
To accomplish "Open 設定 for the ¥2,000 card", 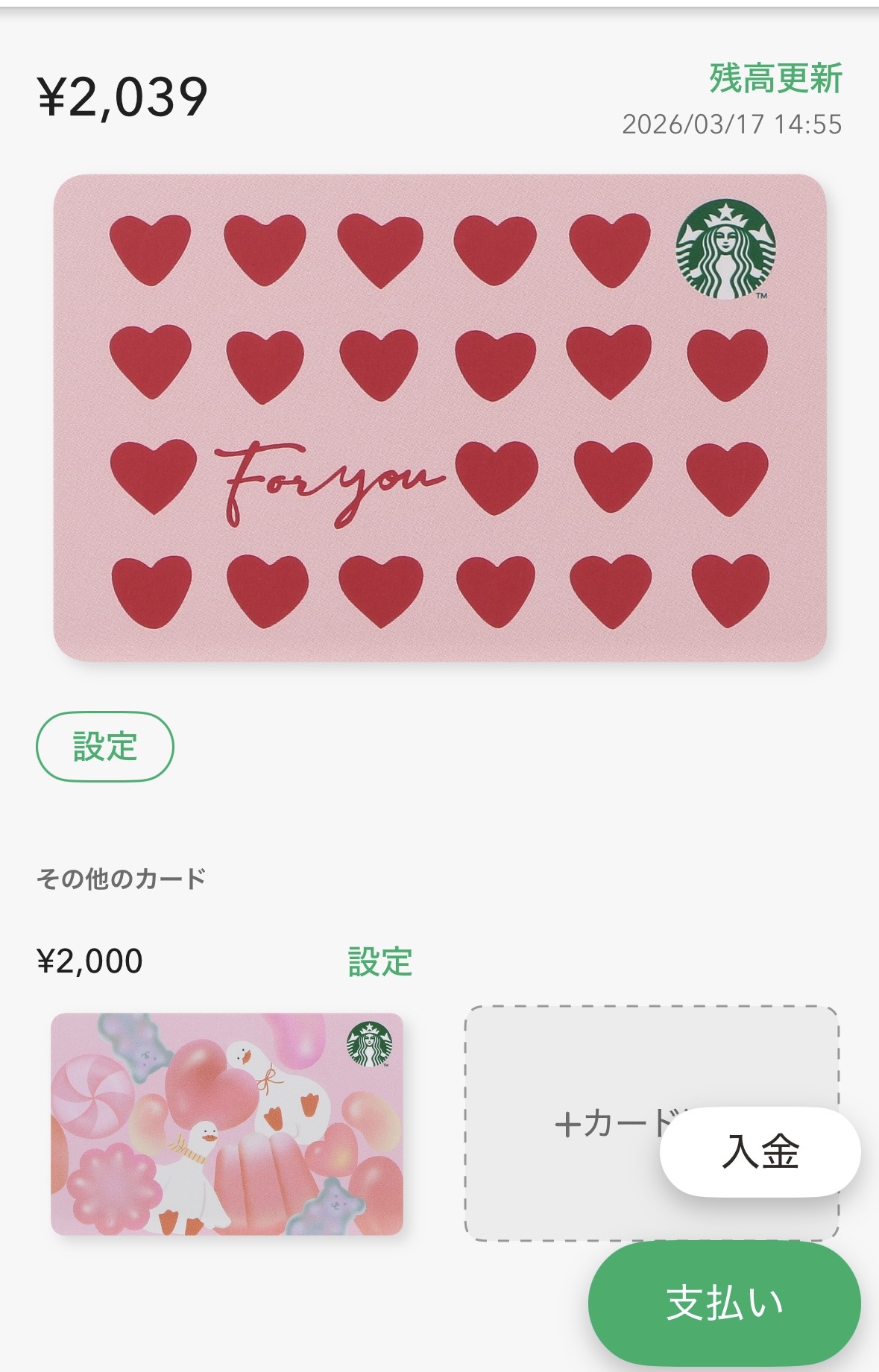I will [x=380, y=961].
